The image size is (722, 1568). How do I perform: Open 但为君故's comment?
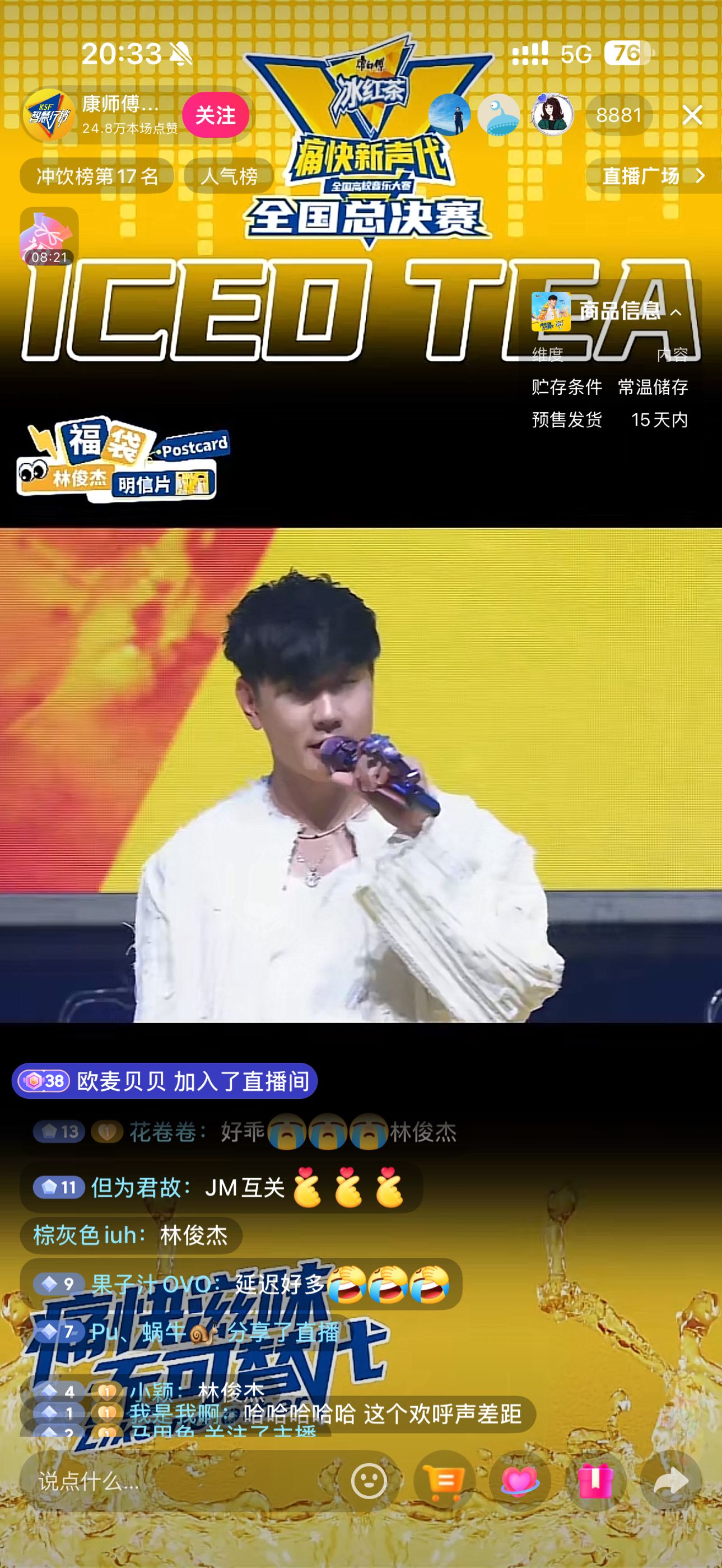(219, 1187)
